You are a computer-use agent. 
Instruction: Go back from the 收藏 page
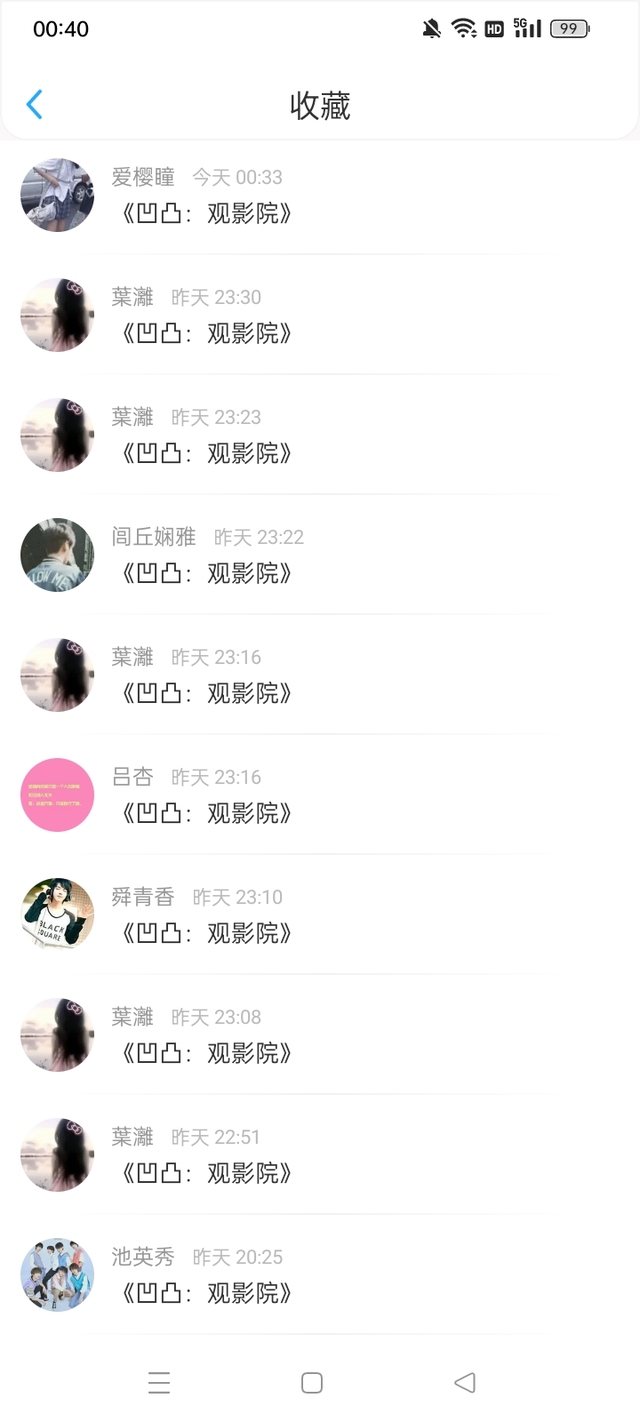[34, 105]
